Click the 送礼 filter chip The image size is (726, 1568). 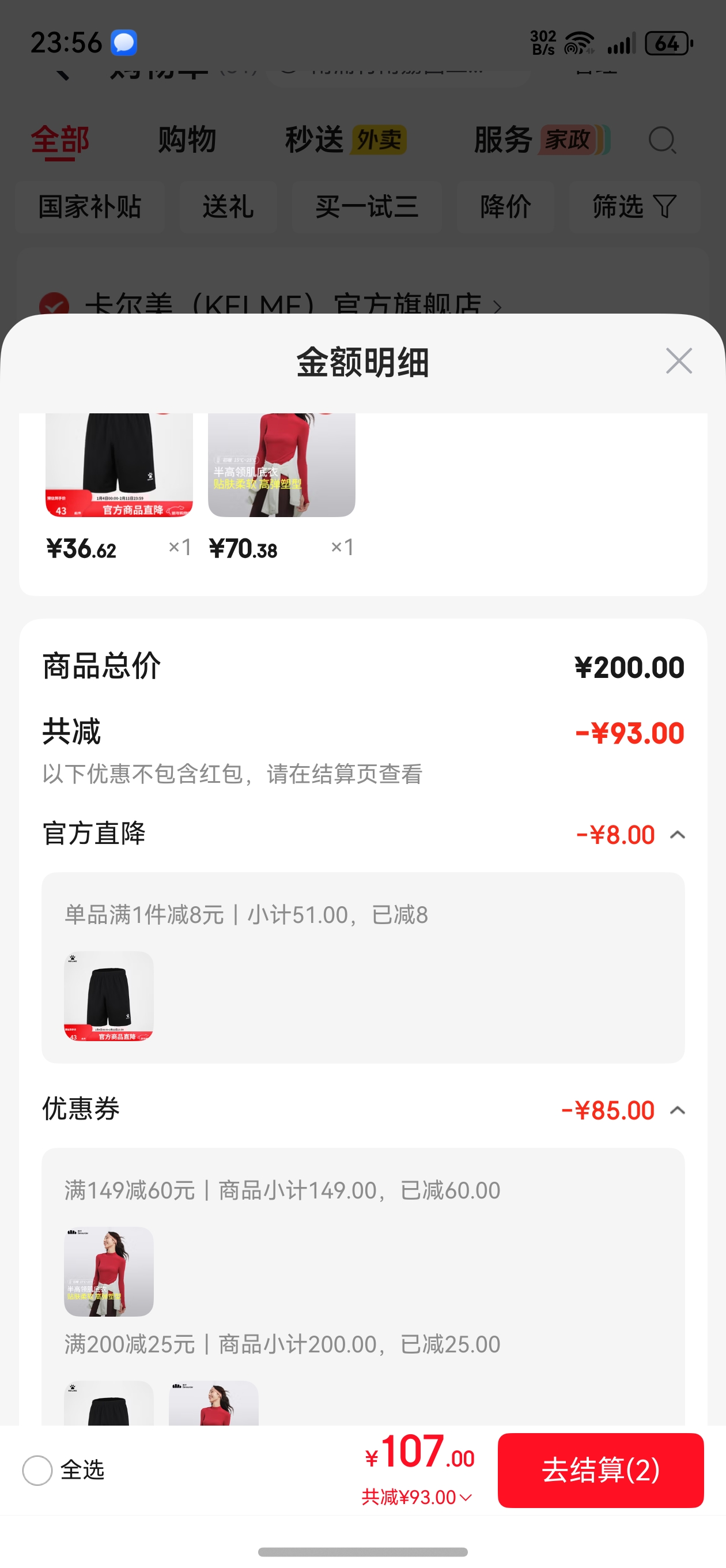click(x=228, y=207)
